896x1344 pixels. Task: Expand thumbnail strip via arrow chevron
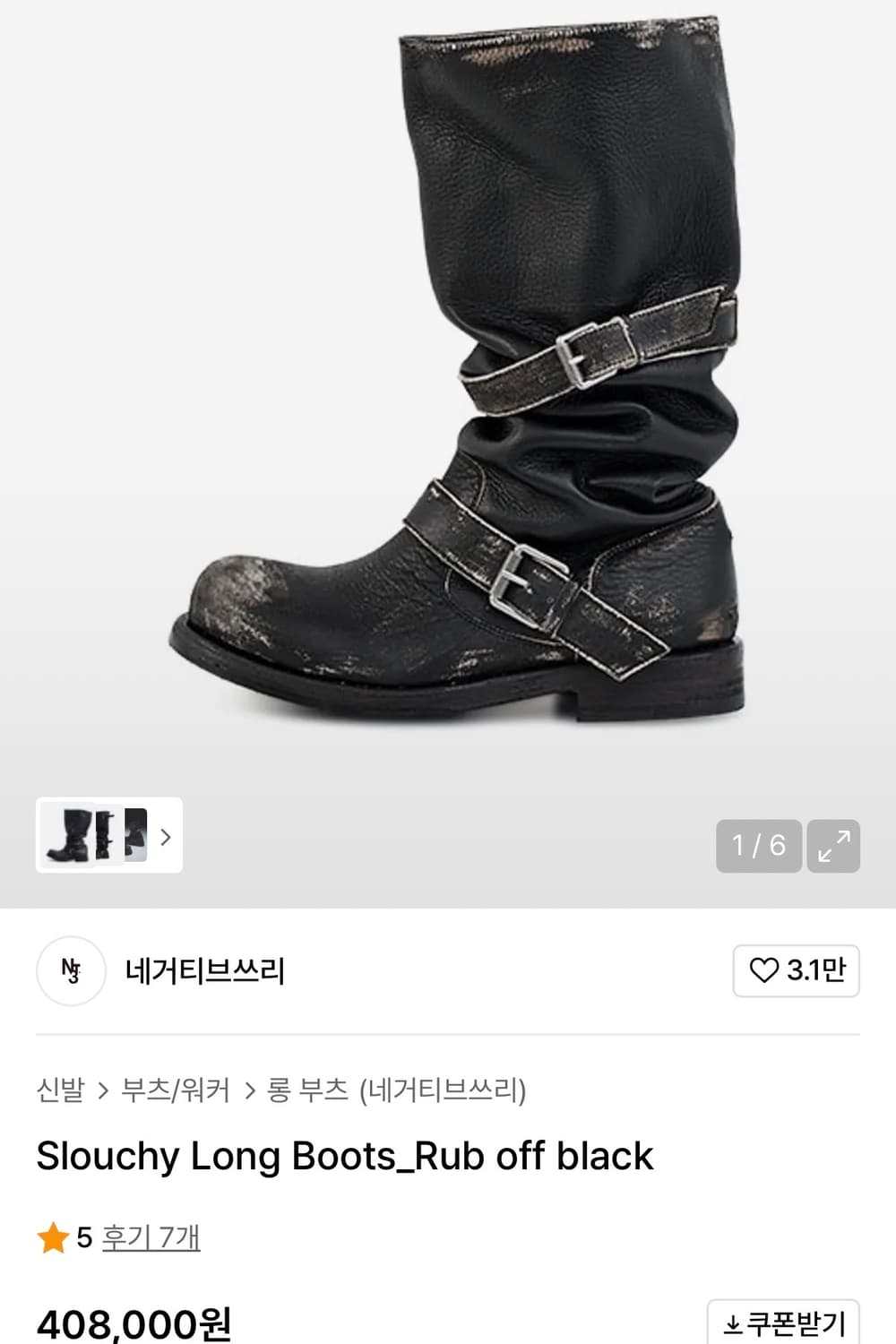165,838
